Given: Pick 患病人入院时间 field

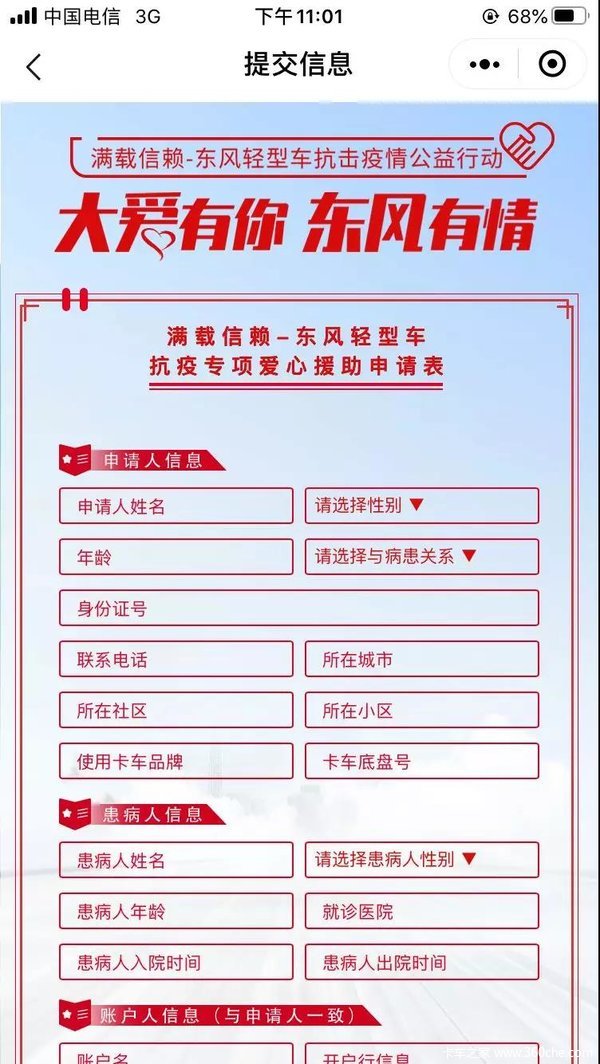Looking at the screenshot, I should pyautogui.click(x=176, y=962).
